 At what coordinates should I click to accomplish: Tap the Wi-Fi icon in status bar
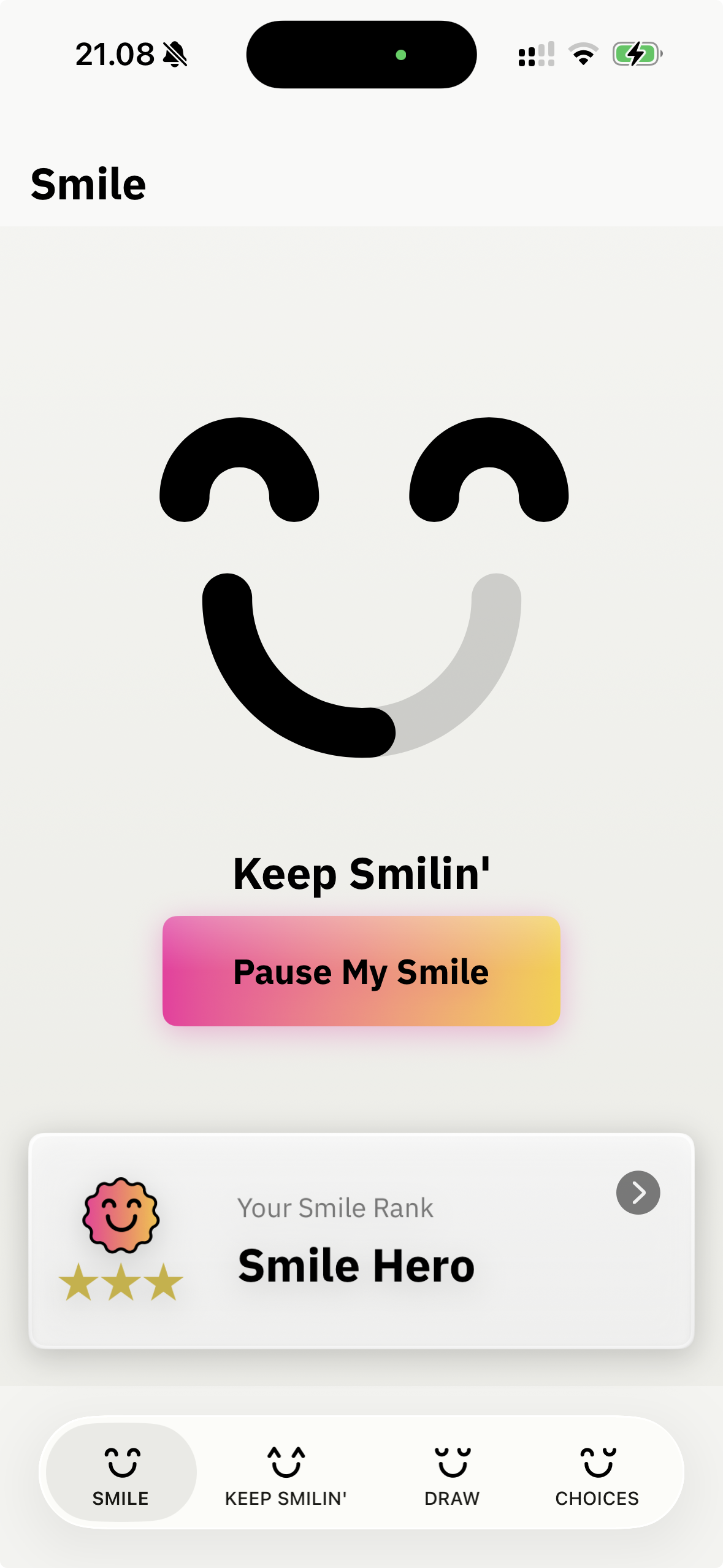pyautogui.click(x=583, y=55)
